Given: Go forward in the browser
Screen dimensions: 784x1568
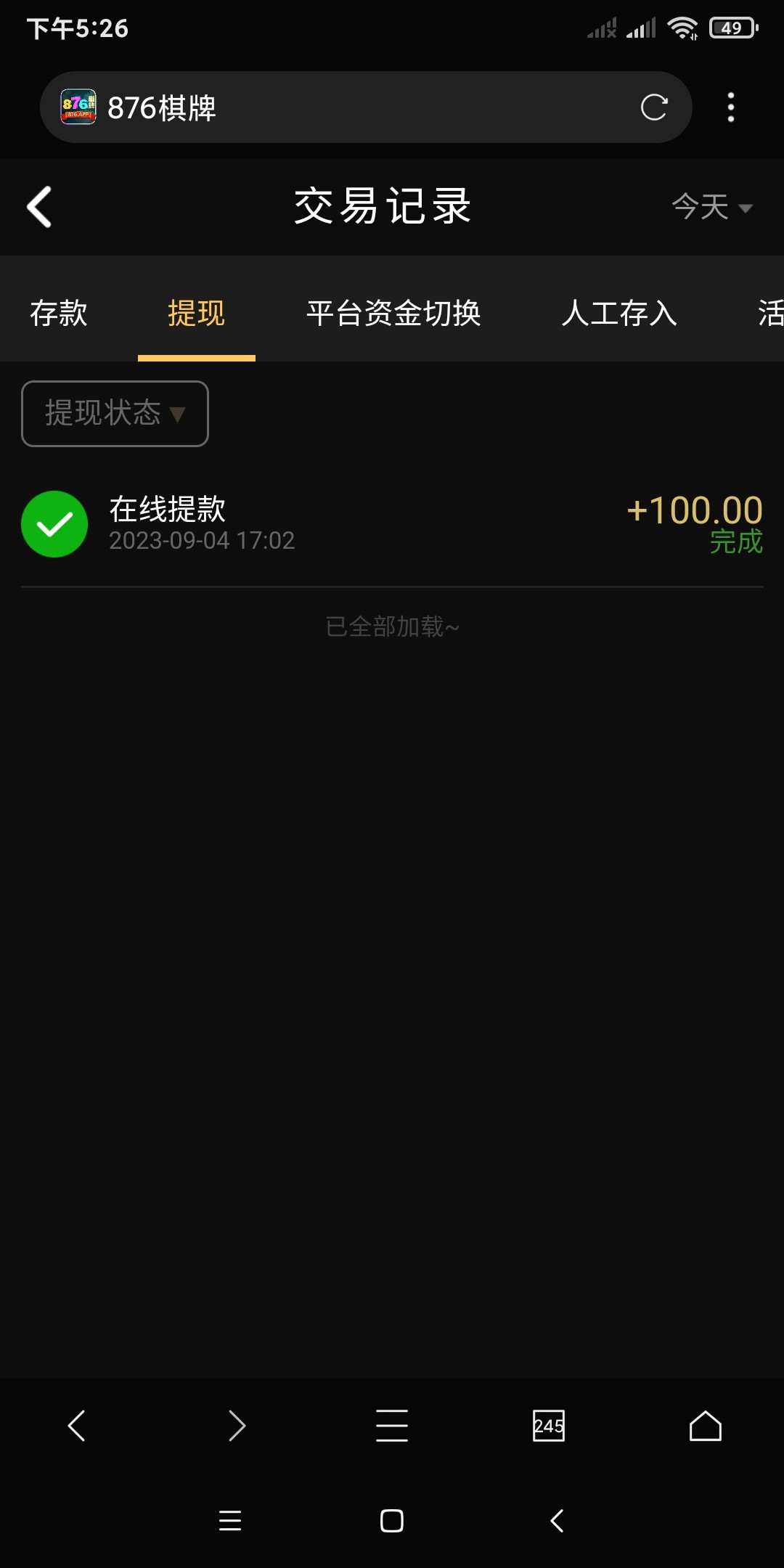Looking at the screenshot, I should pos(237,1426).
